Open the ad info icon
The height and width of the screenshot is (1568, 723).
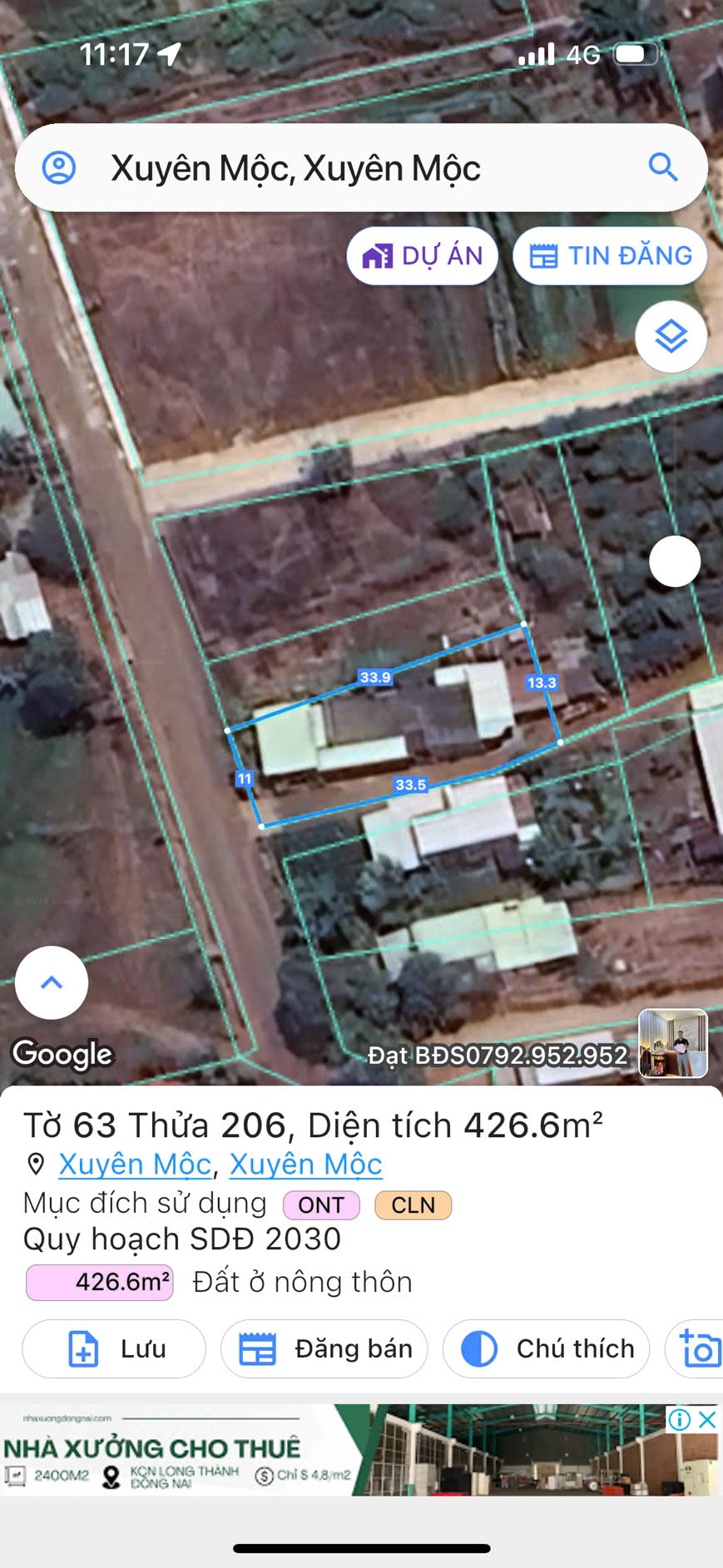[x=679, y=1419]
